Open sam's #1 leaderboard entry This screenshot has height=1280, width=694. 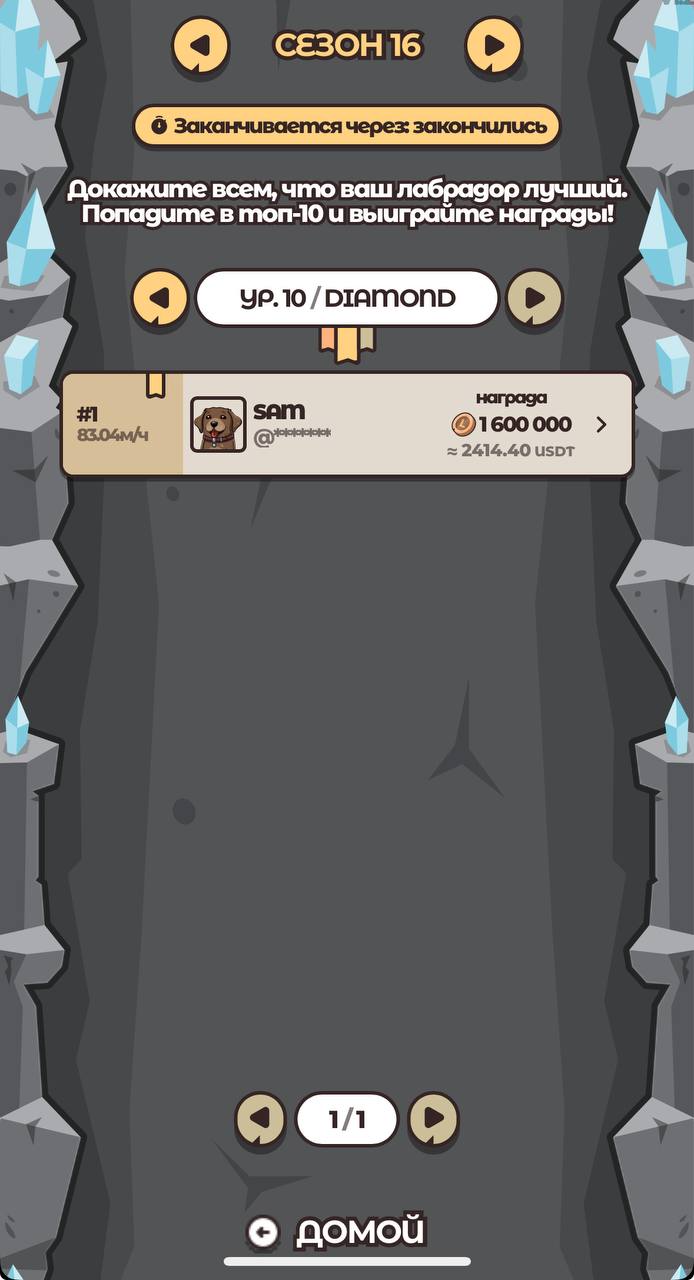coord(347,424)
